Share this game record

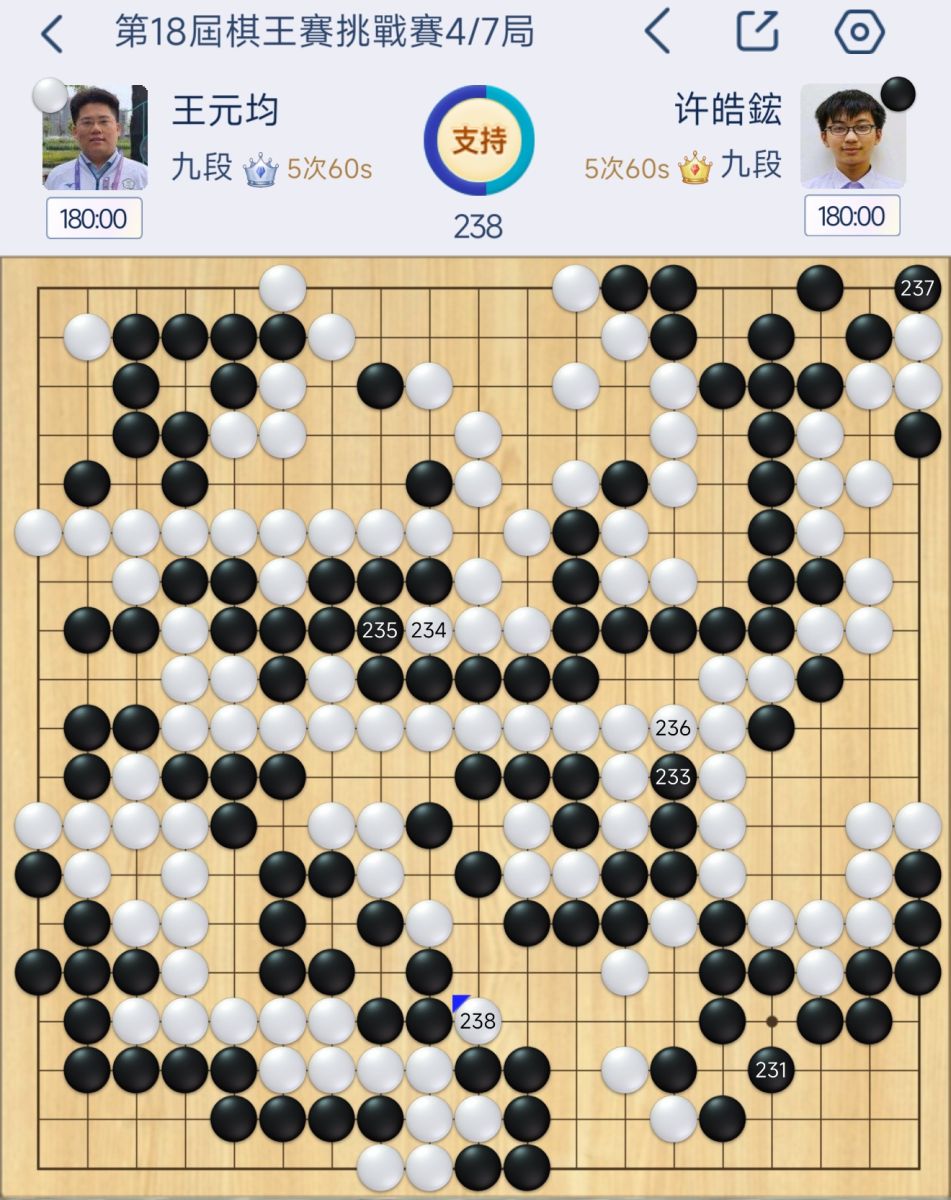(x=757, y=32)
